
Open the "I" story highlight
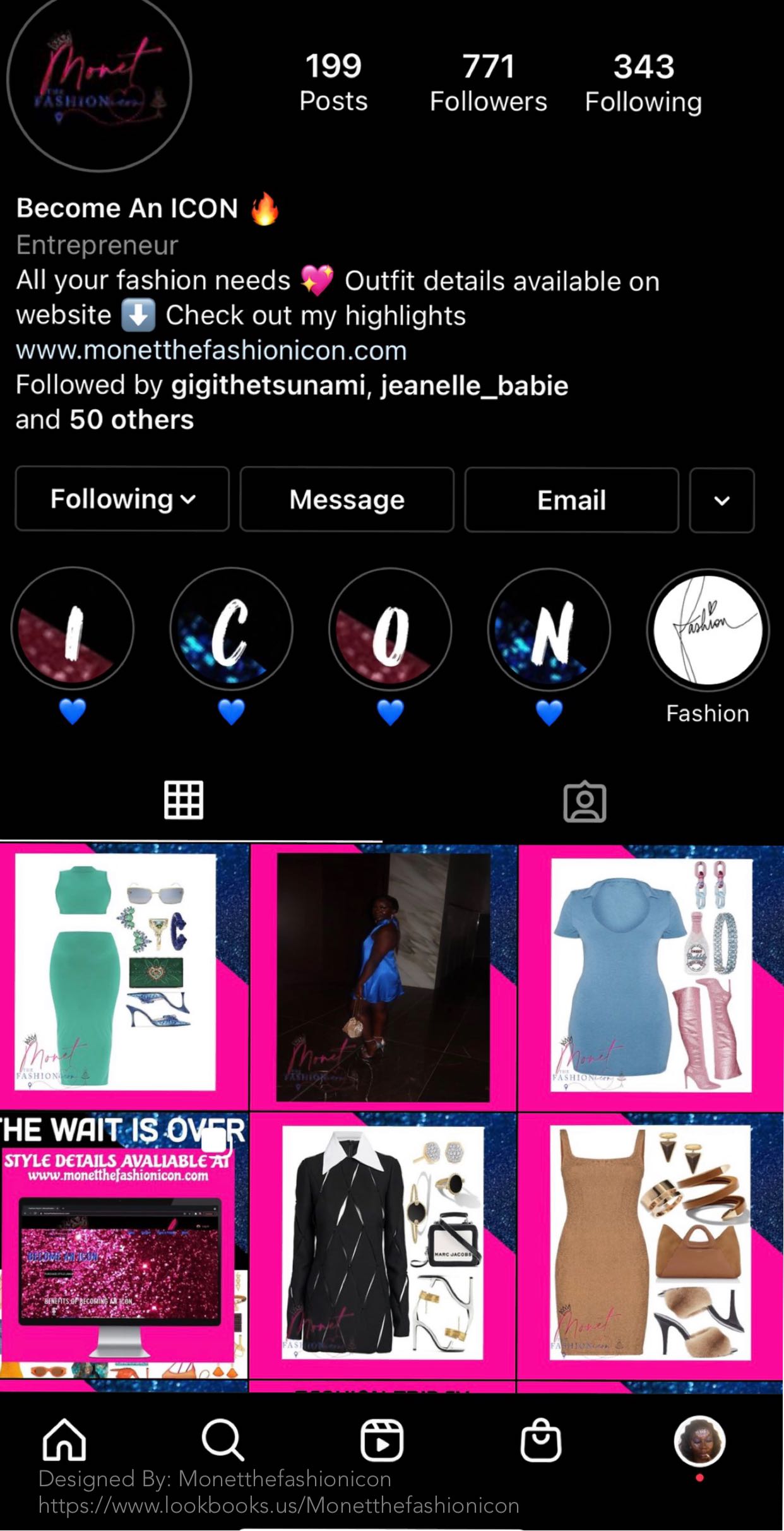tap(73, 629)
